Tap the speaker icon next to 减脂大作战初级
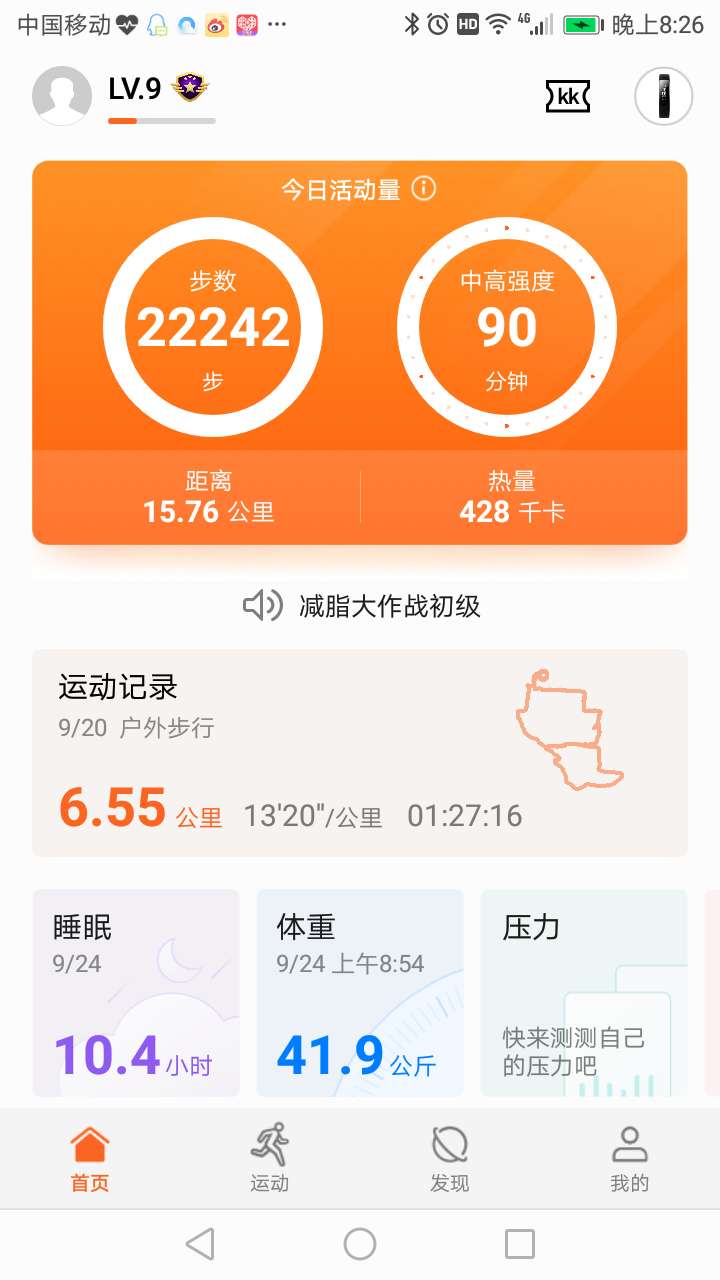Viewport: 720px width, 1280px height. point(260,606)
